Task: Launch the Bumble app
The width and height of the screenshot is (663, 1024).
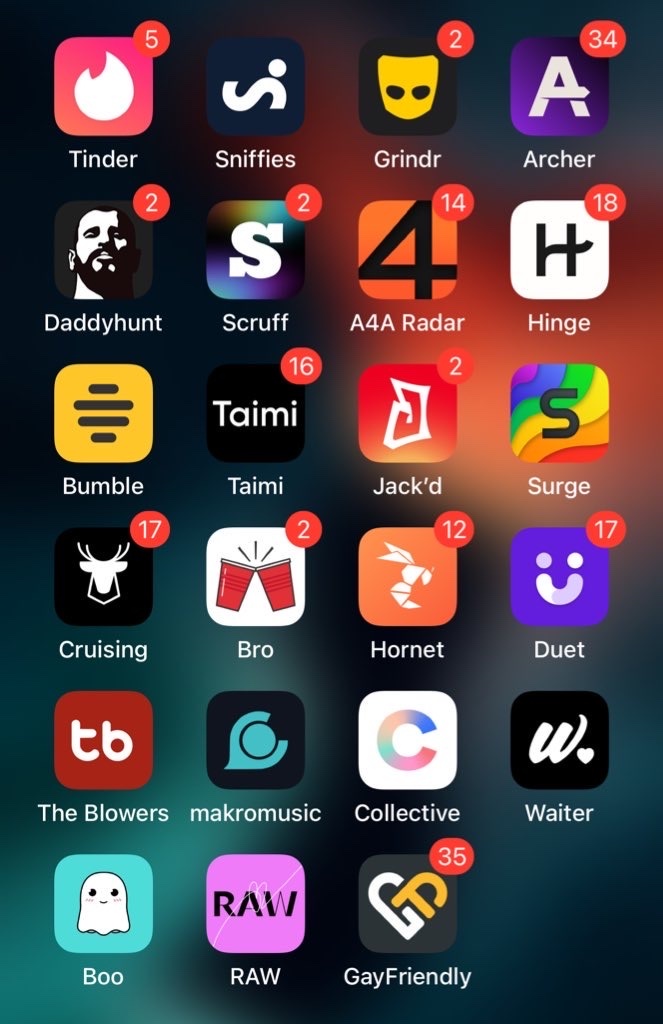Action: (103, 413)
